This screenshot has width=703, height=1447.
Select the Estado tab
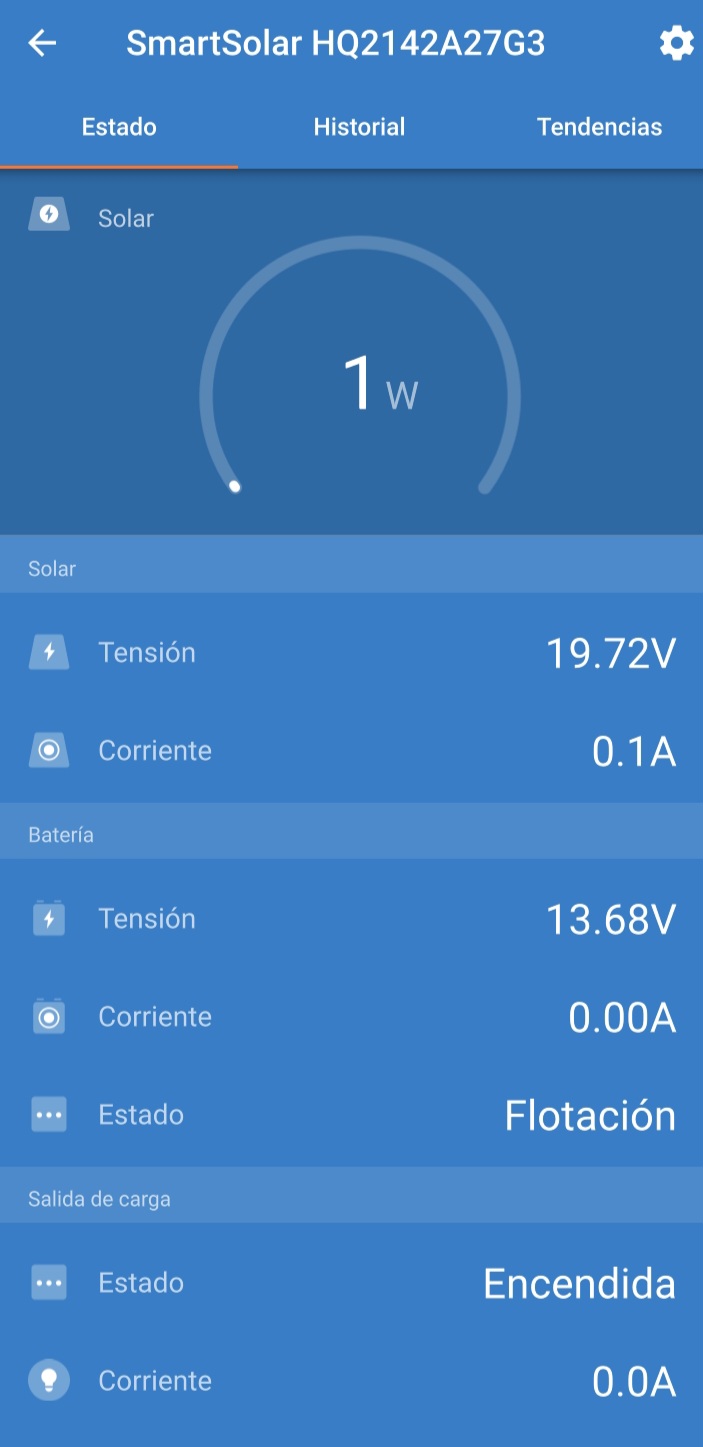pyautogui.click(x=119, y=127)
